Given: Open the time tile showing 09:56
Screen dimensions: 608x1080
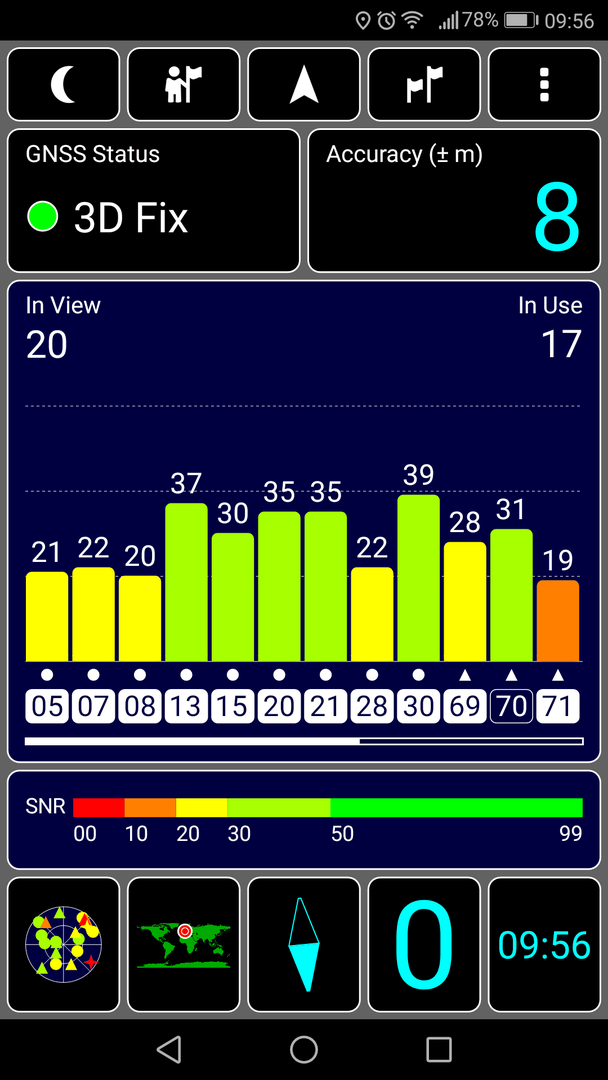Looking at the screenshot, I should tap(545, 944).
